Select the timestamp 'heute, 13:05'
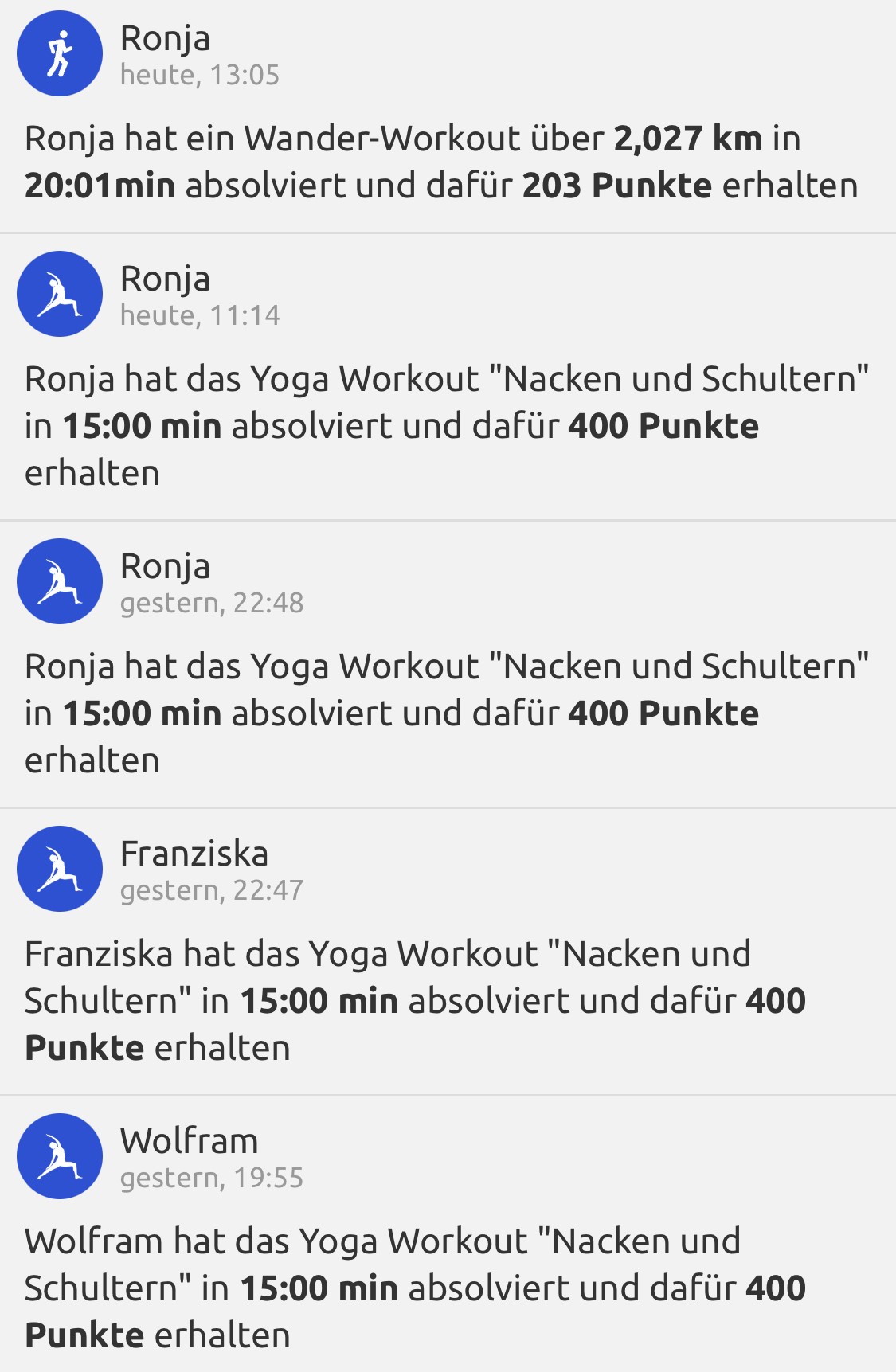 199,76
